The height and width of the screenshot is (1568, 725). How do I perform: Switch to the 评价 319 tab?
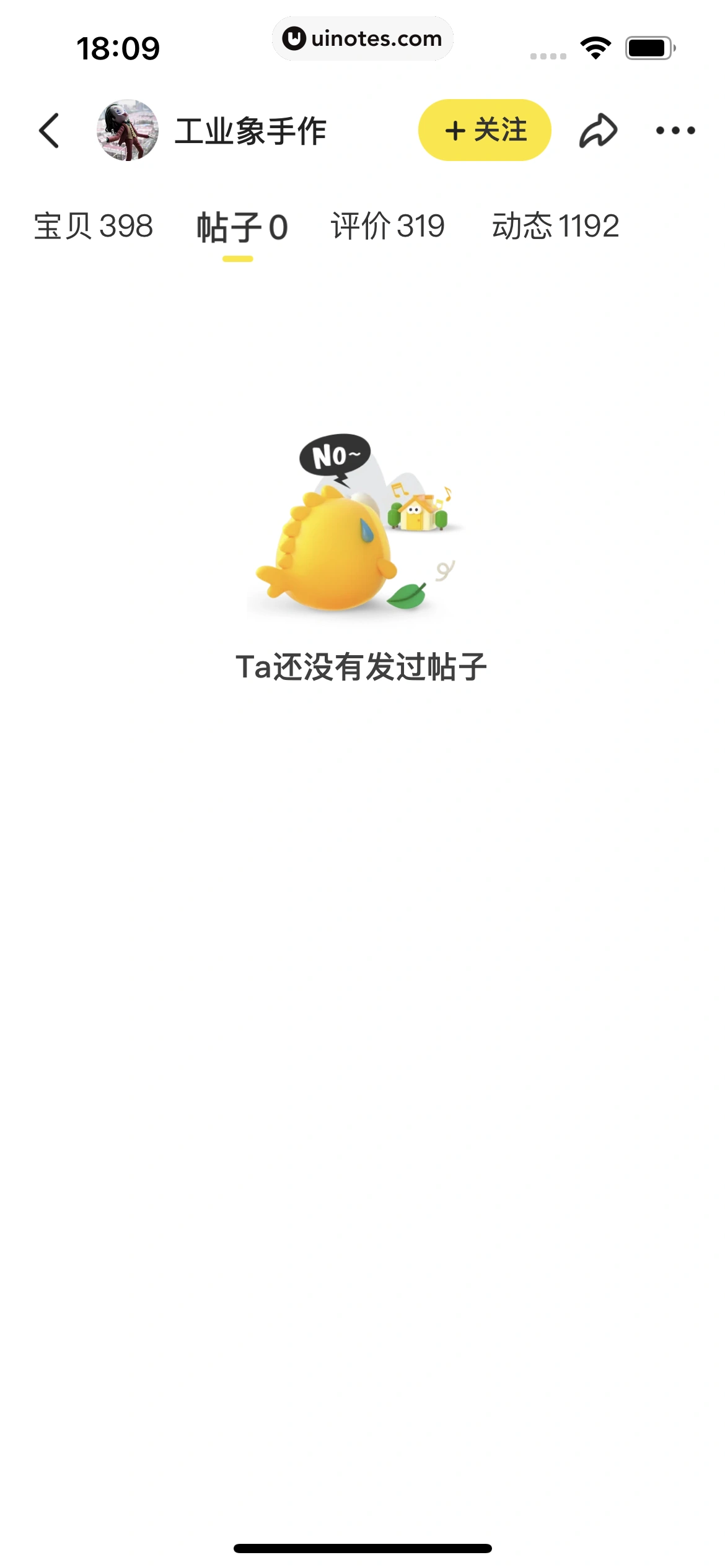[x=387, y=226]
